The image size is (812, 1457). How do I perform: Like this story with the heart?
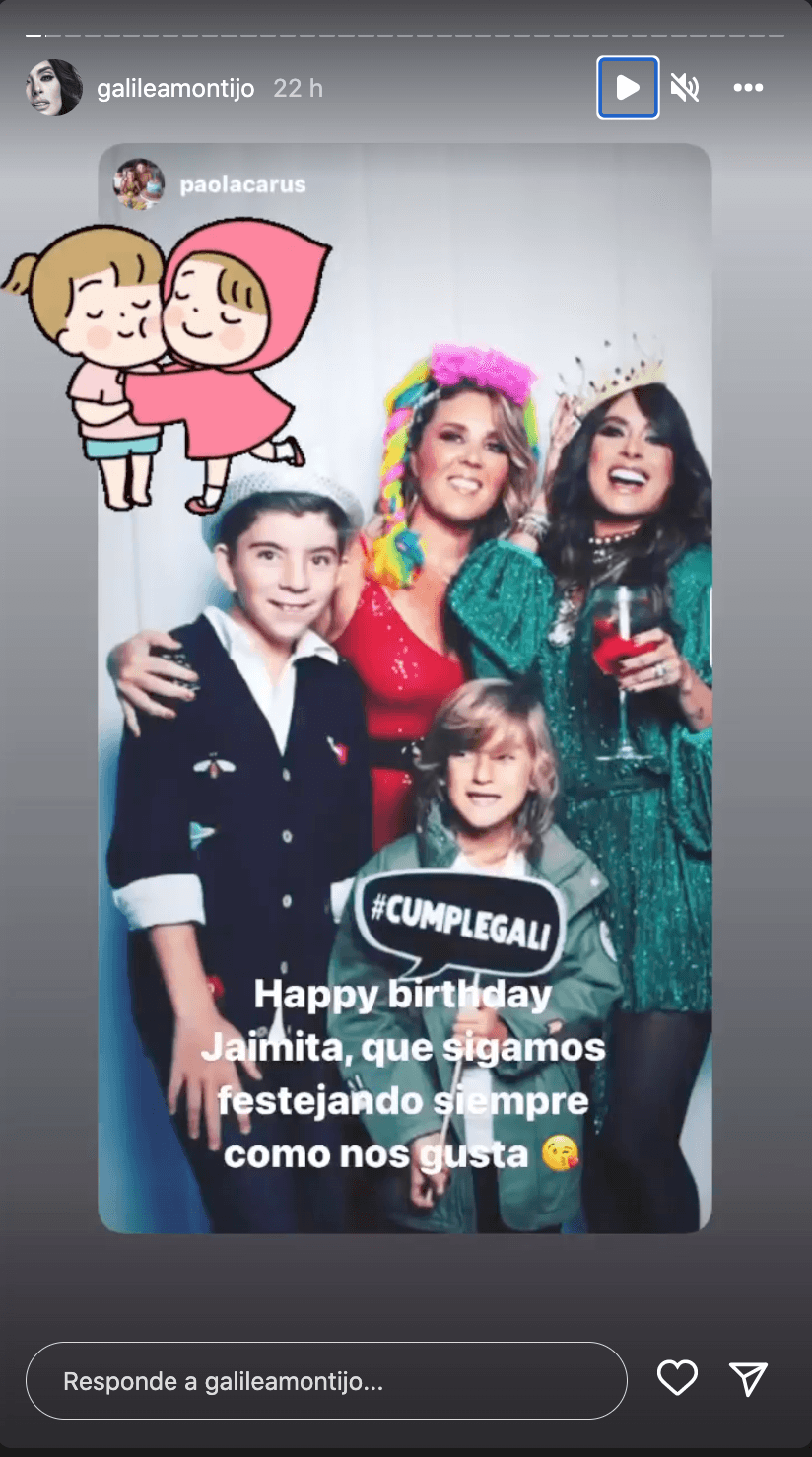[x=677, y=1378]
